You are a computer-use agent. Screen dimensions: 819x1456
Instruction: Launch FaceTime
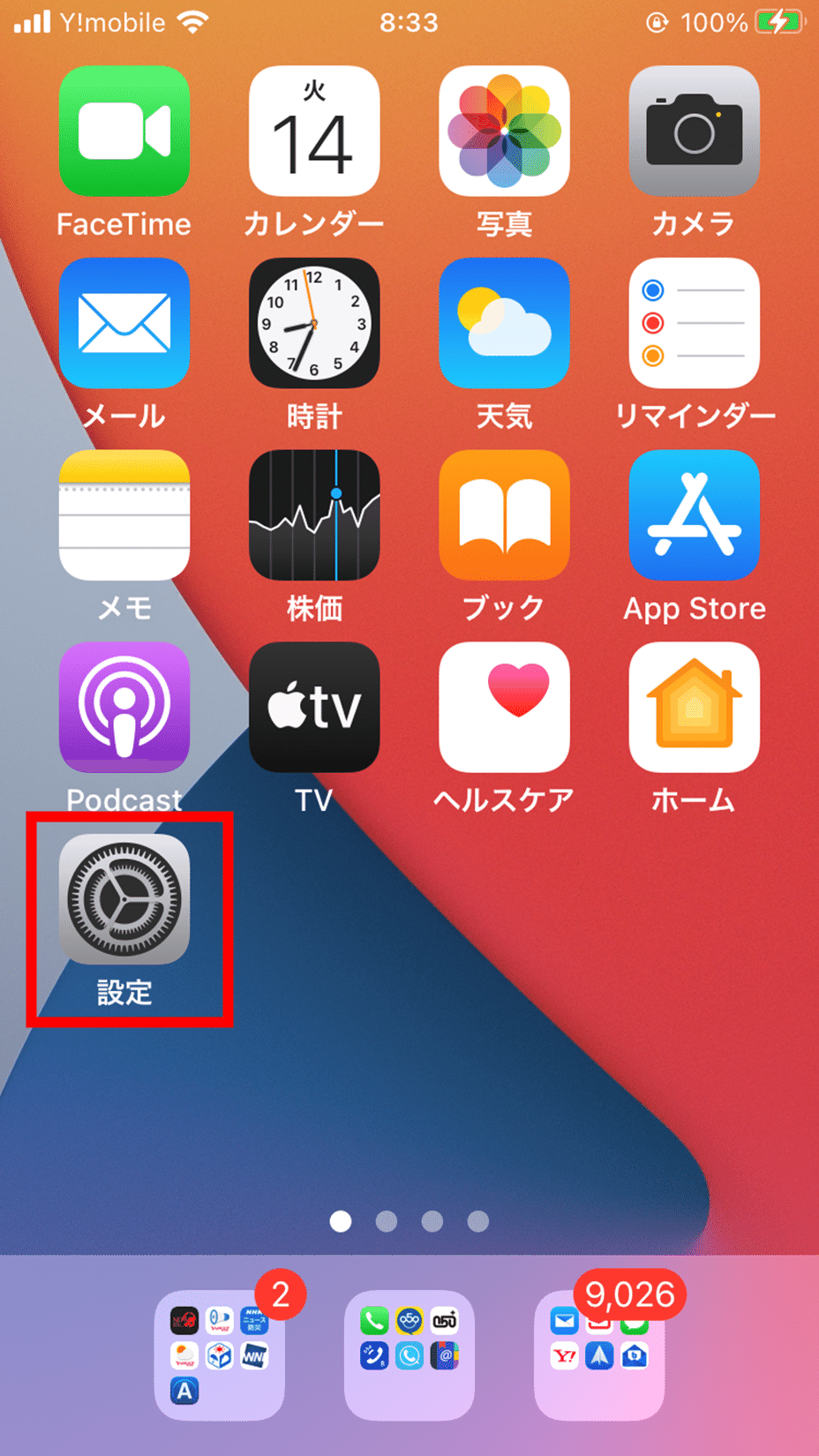click(124, 131)
